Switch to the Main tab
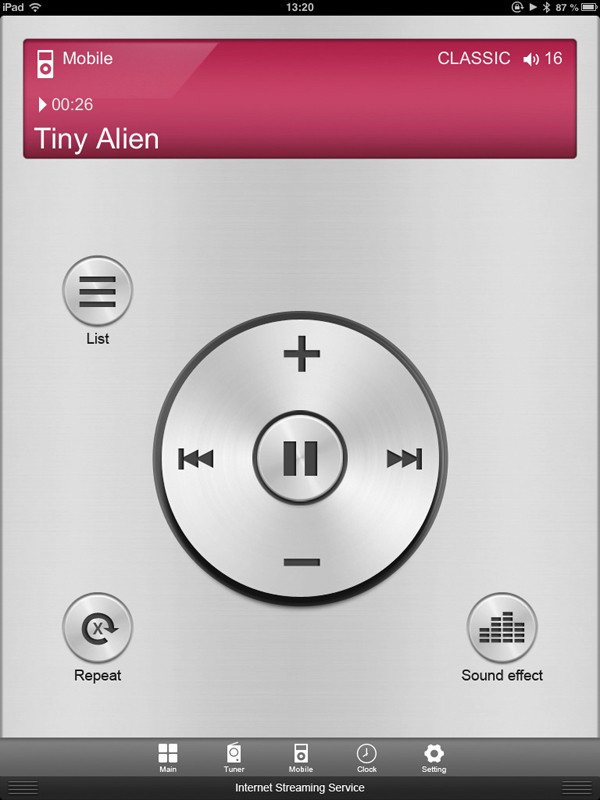The height and width of the screenshot is (800, 600). point(168,757)
